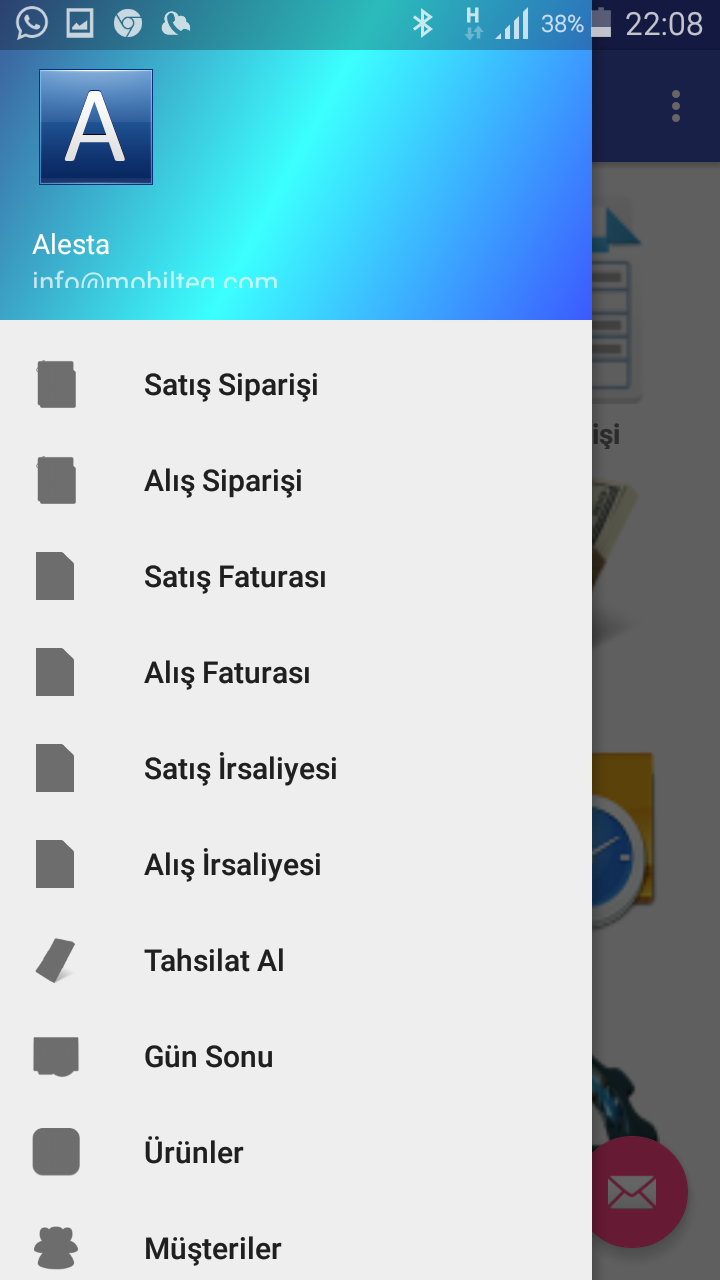Screen dimensions: 720x1280
Task: Open Satış Siparişi from the drawer
Action: pos(296,384)
